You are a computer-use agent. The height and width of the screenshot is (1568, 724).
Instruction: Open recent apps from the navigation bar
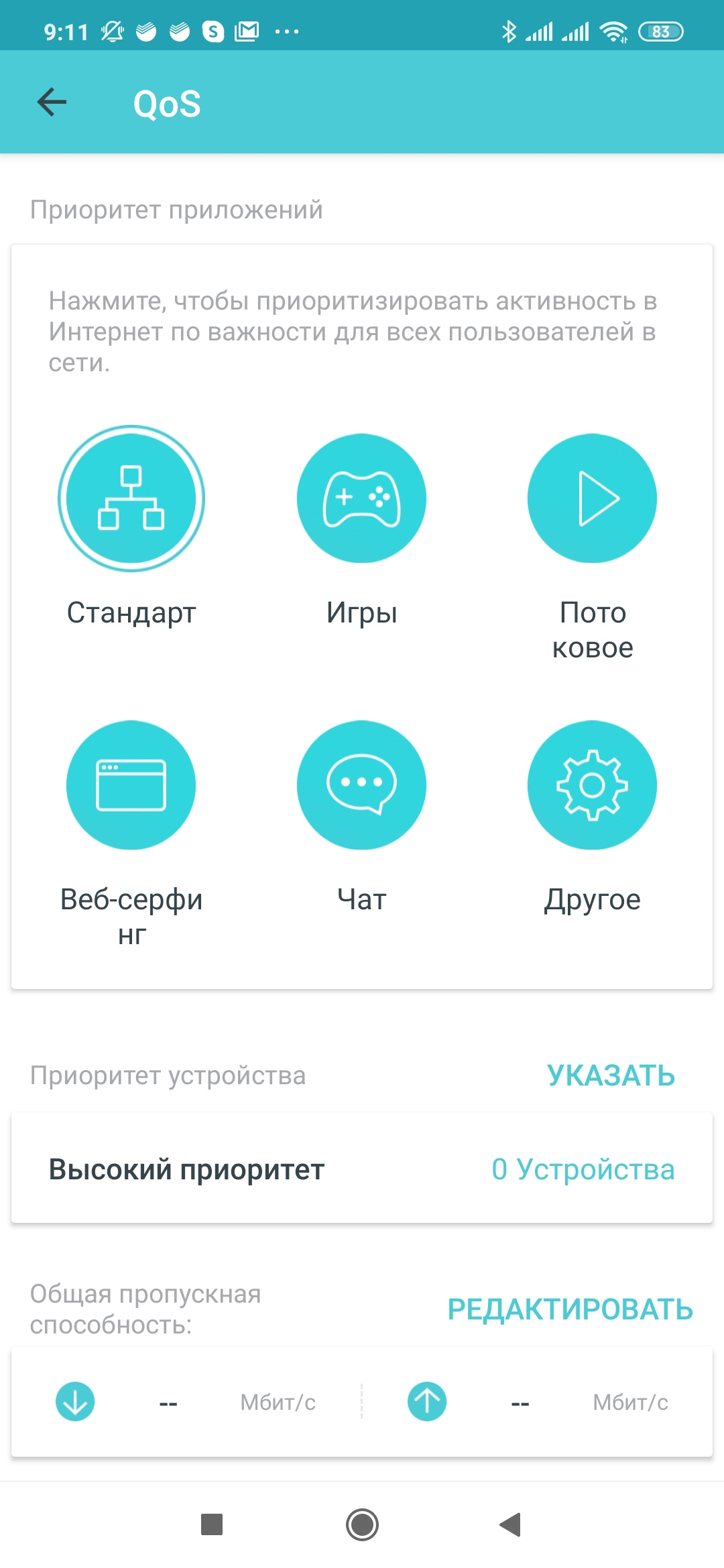(x=212, y=1525)
